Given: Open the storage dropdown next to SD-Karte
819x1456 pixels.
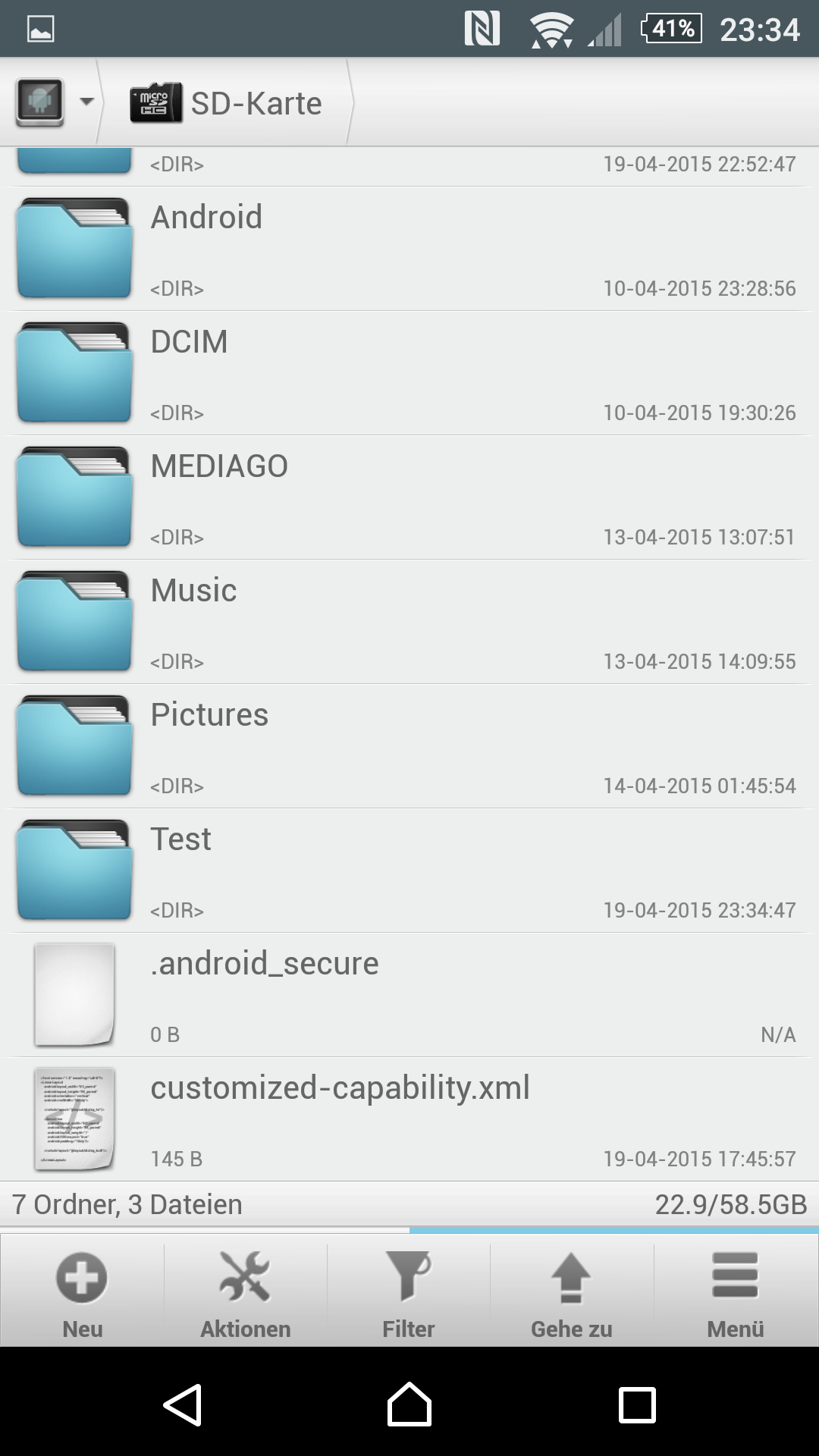Looking at the screenshot, I should pos(55,102).
